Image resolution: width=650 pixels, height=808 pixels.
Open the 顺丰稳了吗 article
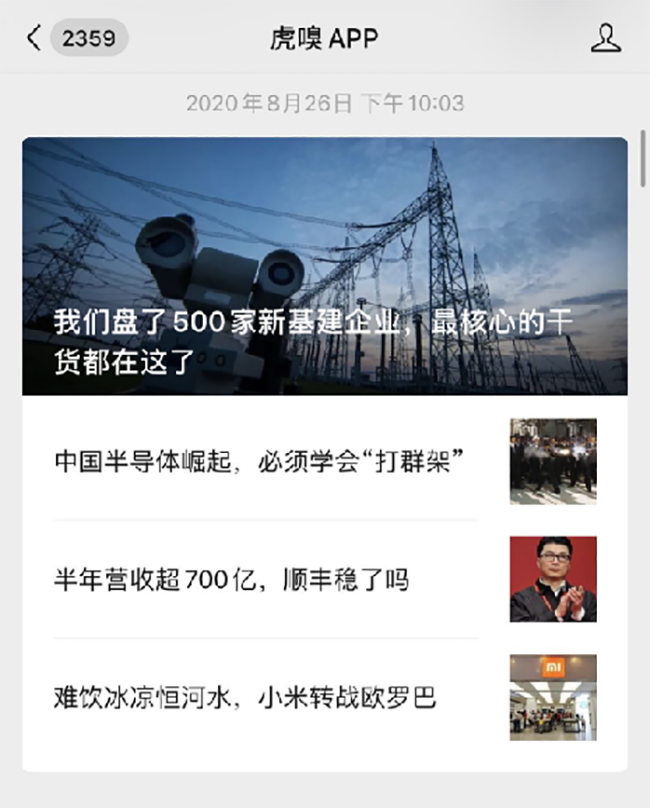tap(231, 579)
